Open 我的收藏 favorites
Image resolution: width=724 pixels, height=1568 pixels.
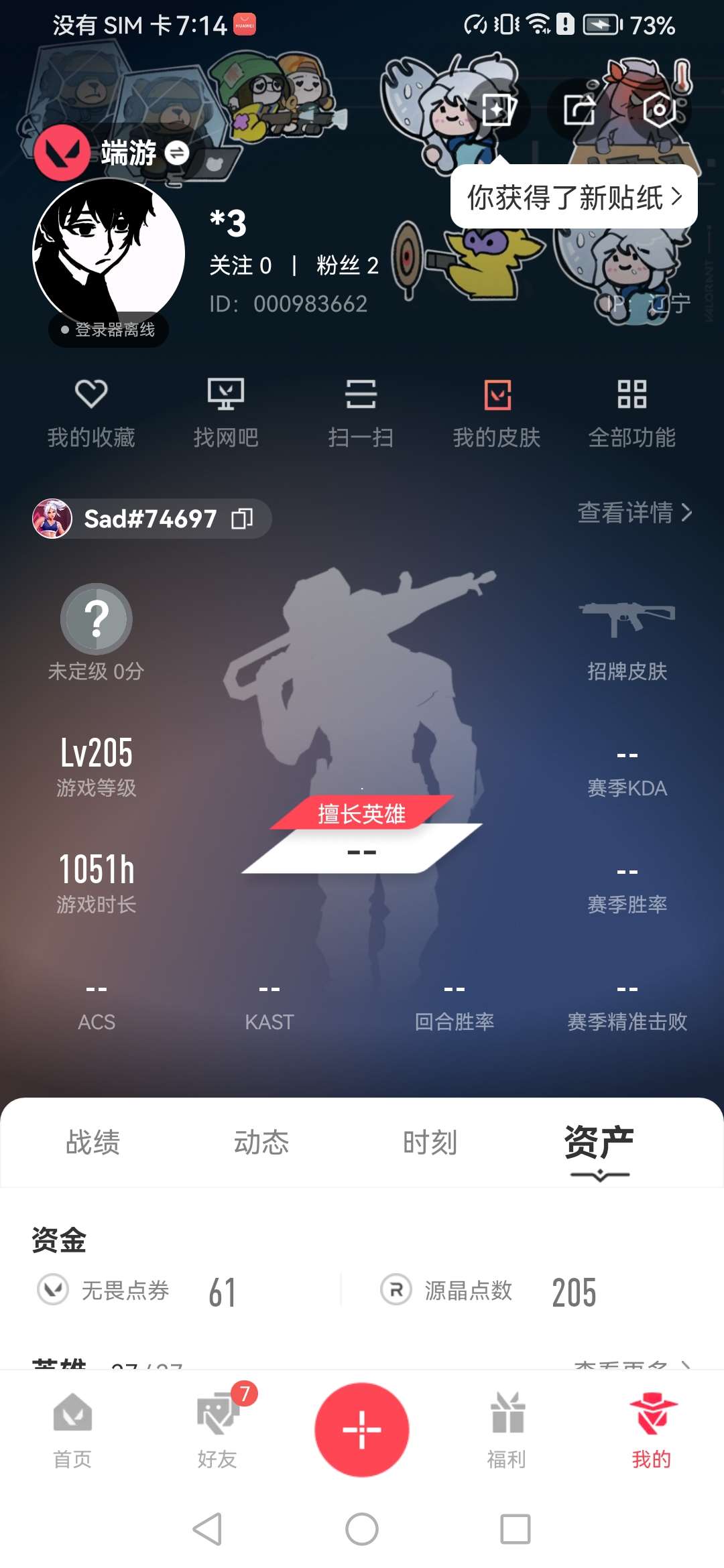coord(91,411)
